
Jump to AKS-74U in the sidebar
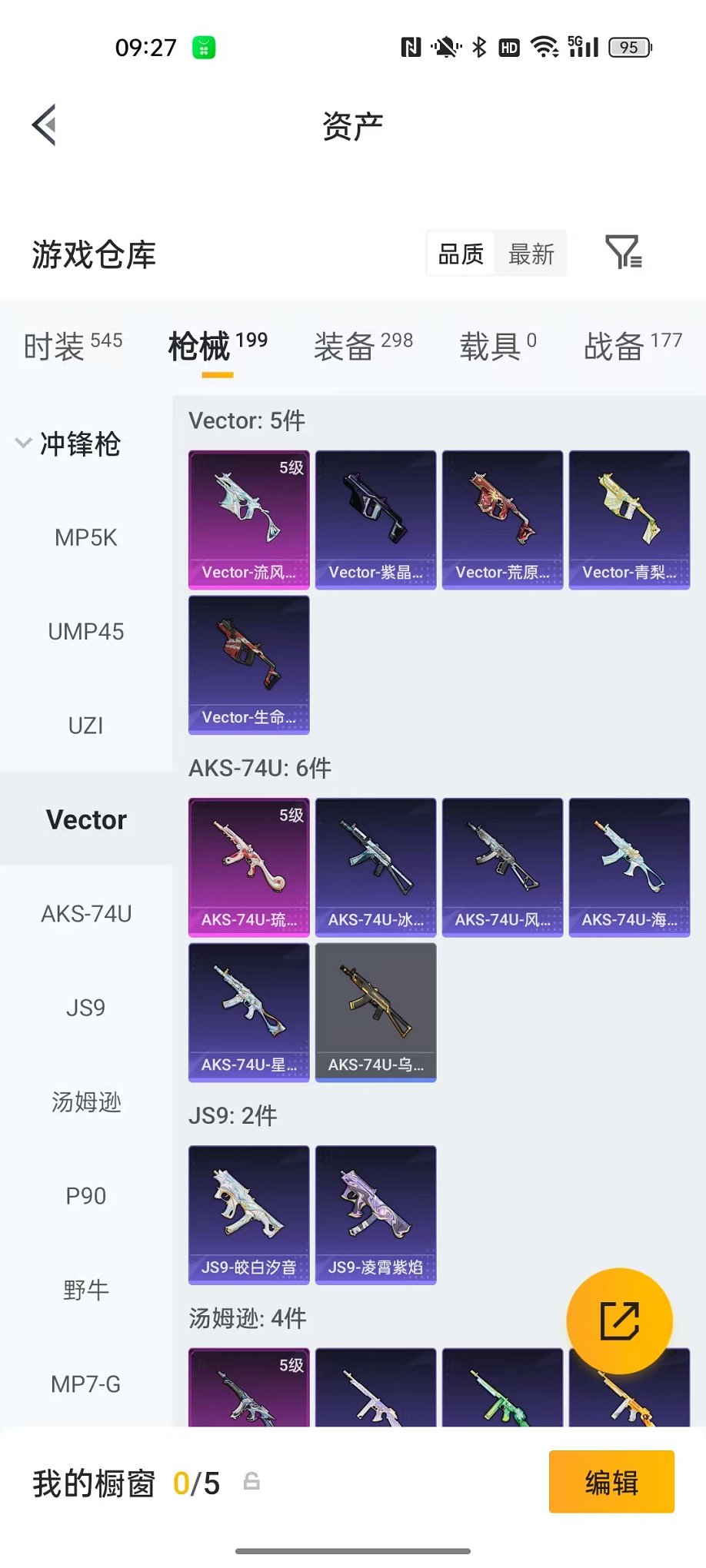(x=86, y=914)
